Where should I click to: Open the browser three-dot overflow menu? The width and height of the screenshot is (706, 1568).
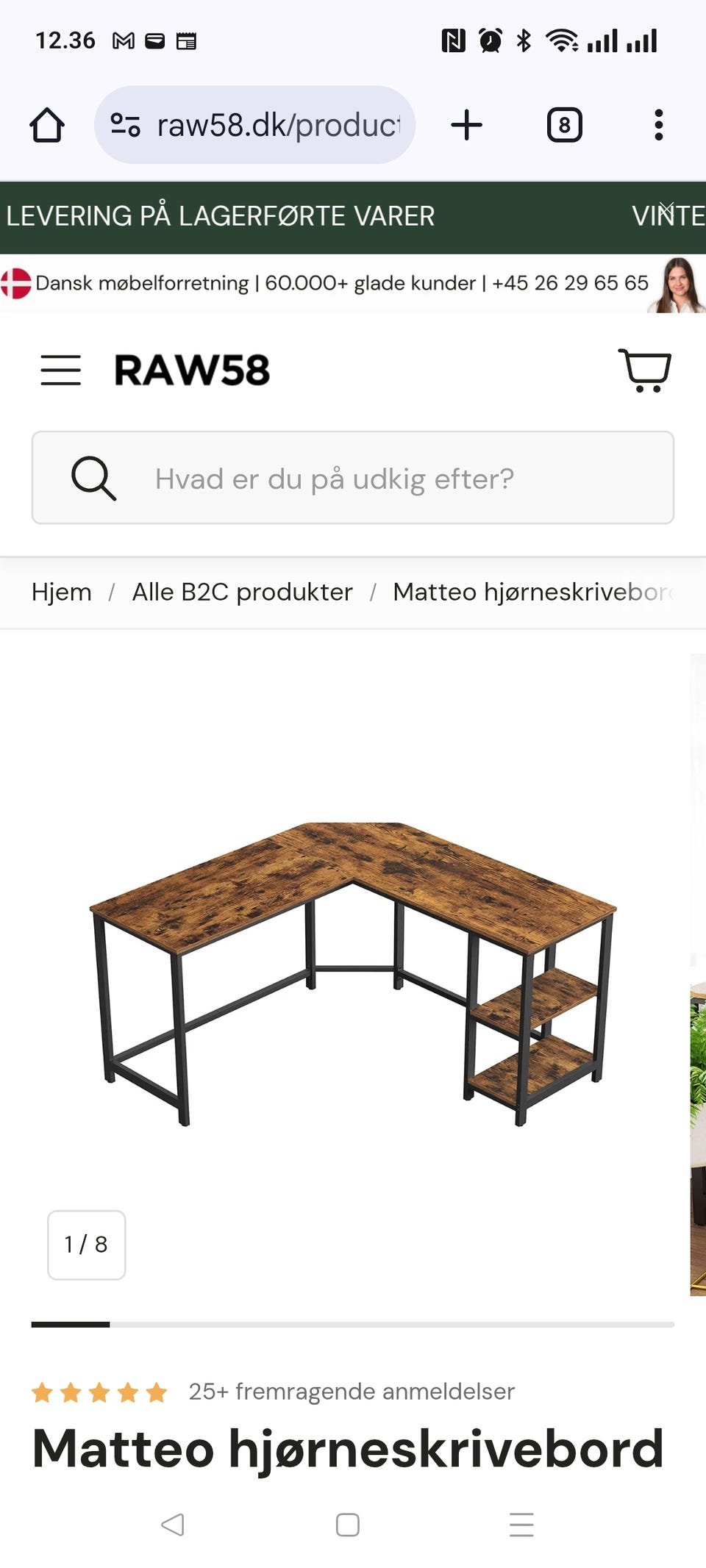658,123
